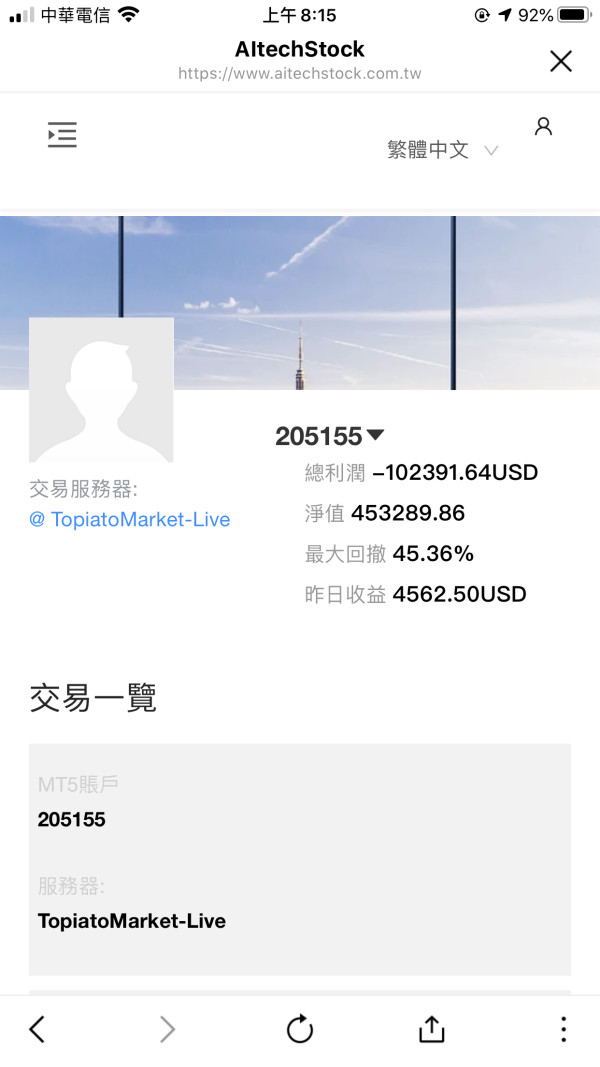Viewport: 600px width, 1067px height.
Task: Open the user account icon
Action: point(543,126)
